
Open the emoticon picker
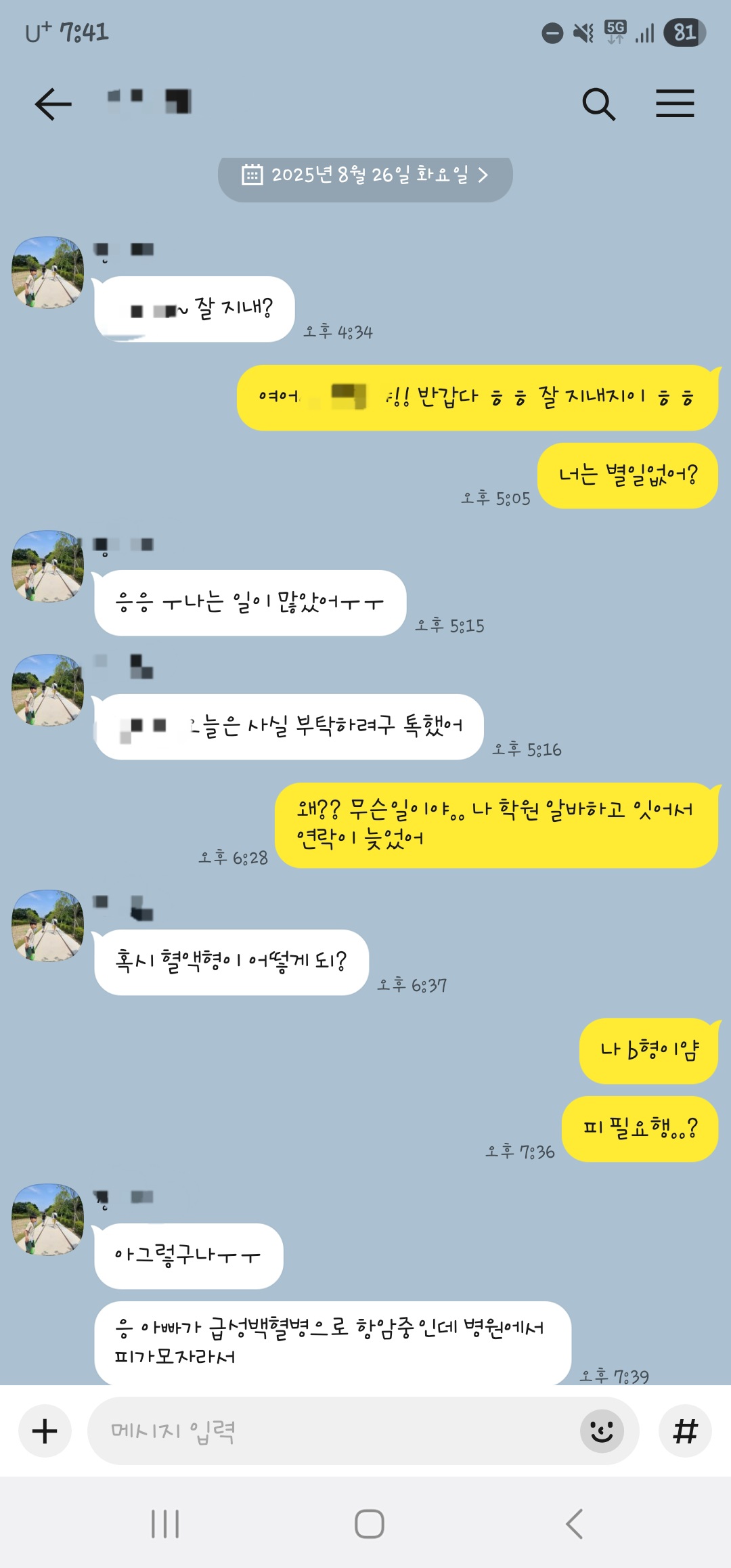point(602,1431)
